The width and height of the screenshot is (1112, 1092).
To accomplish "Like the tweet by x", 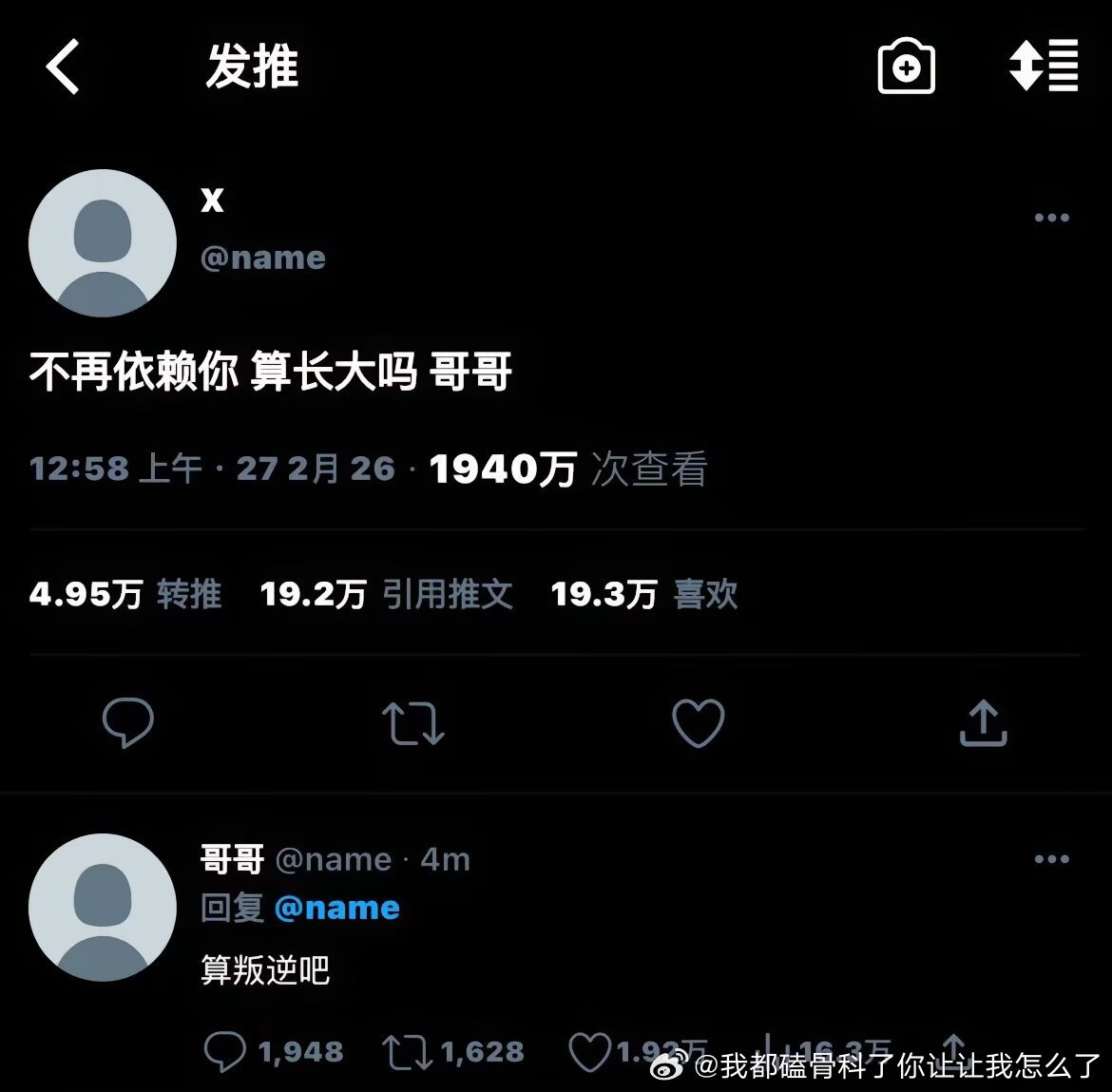I will [699, 723].
